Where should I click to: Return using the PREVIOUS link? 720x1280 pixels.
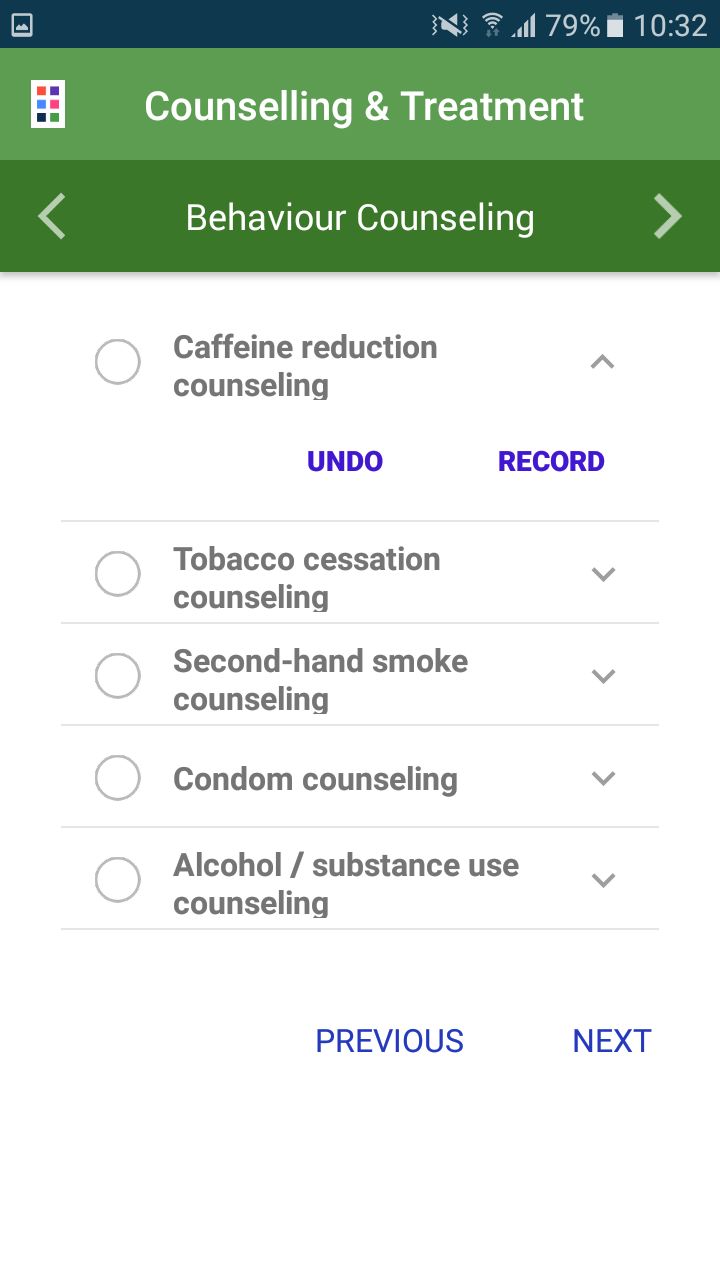pyautogui.click(x=389, y=1040)
